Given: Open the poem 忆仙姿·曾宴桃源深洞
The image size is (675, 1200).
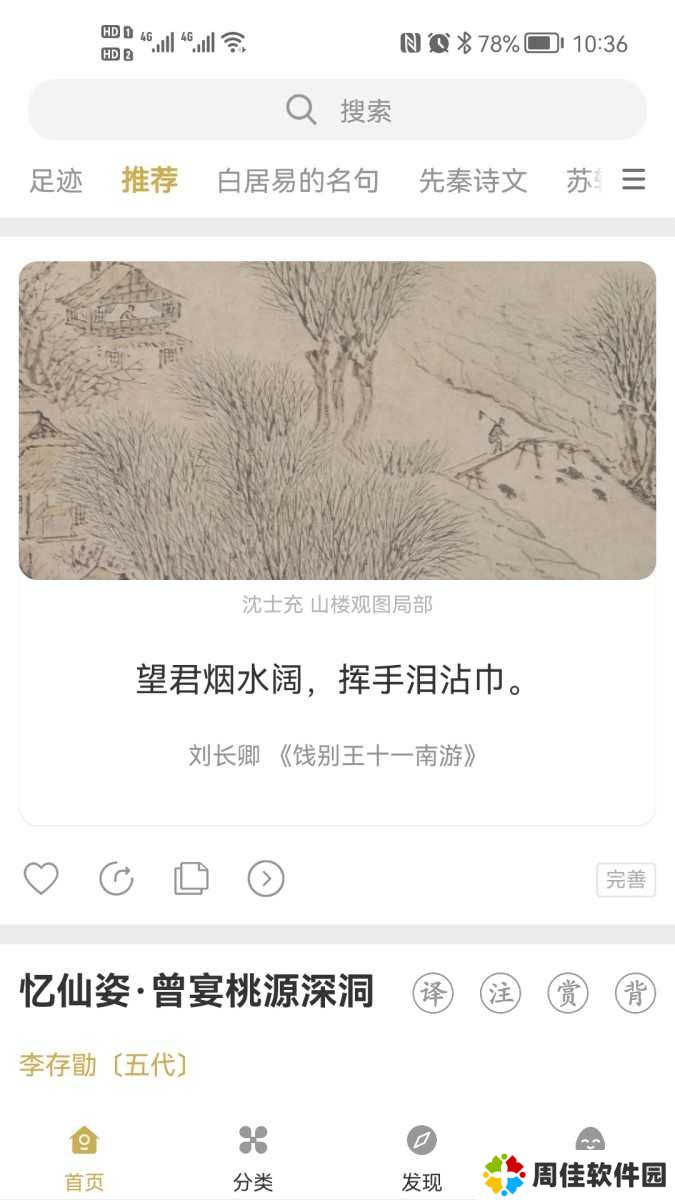Looking at the screenshot, I should (x=197, y=992).
